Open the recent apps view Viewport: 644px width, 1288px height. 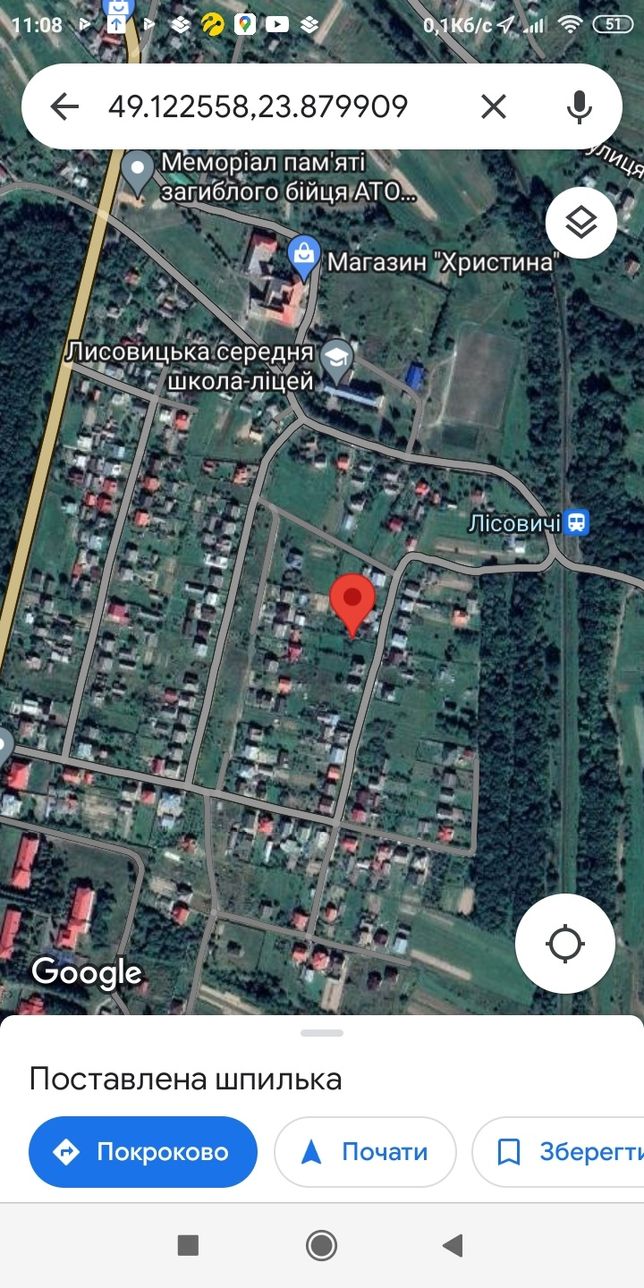pyautogui.click(x=188, y=1245)
